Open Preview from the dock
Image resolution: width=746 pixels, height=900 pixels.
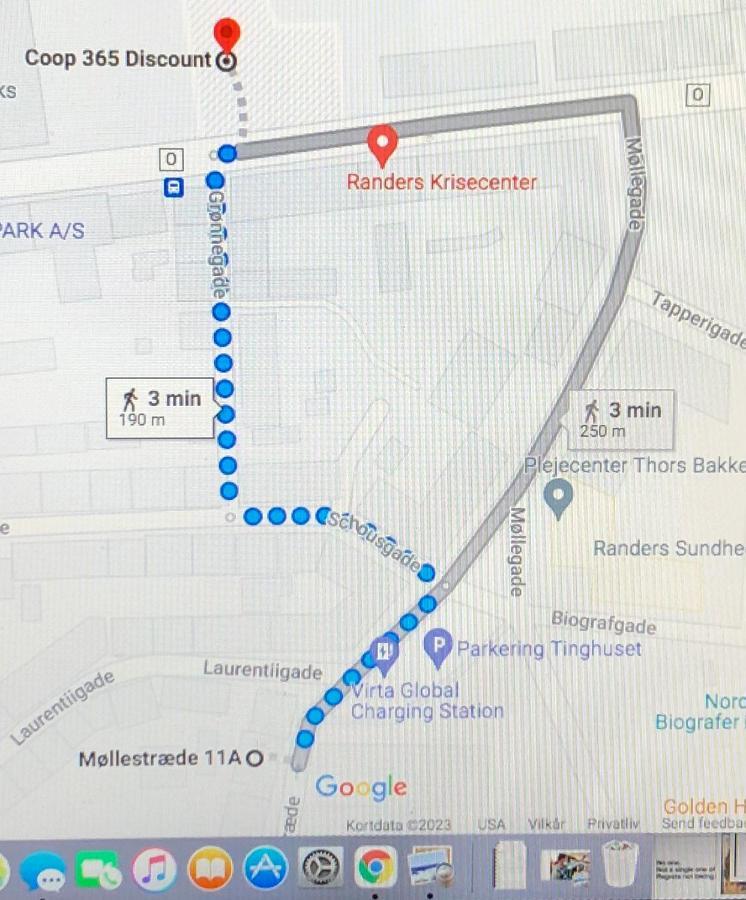coord(432,868)
